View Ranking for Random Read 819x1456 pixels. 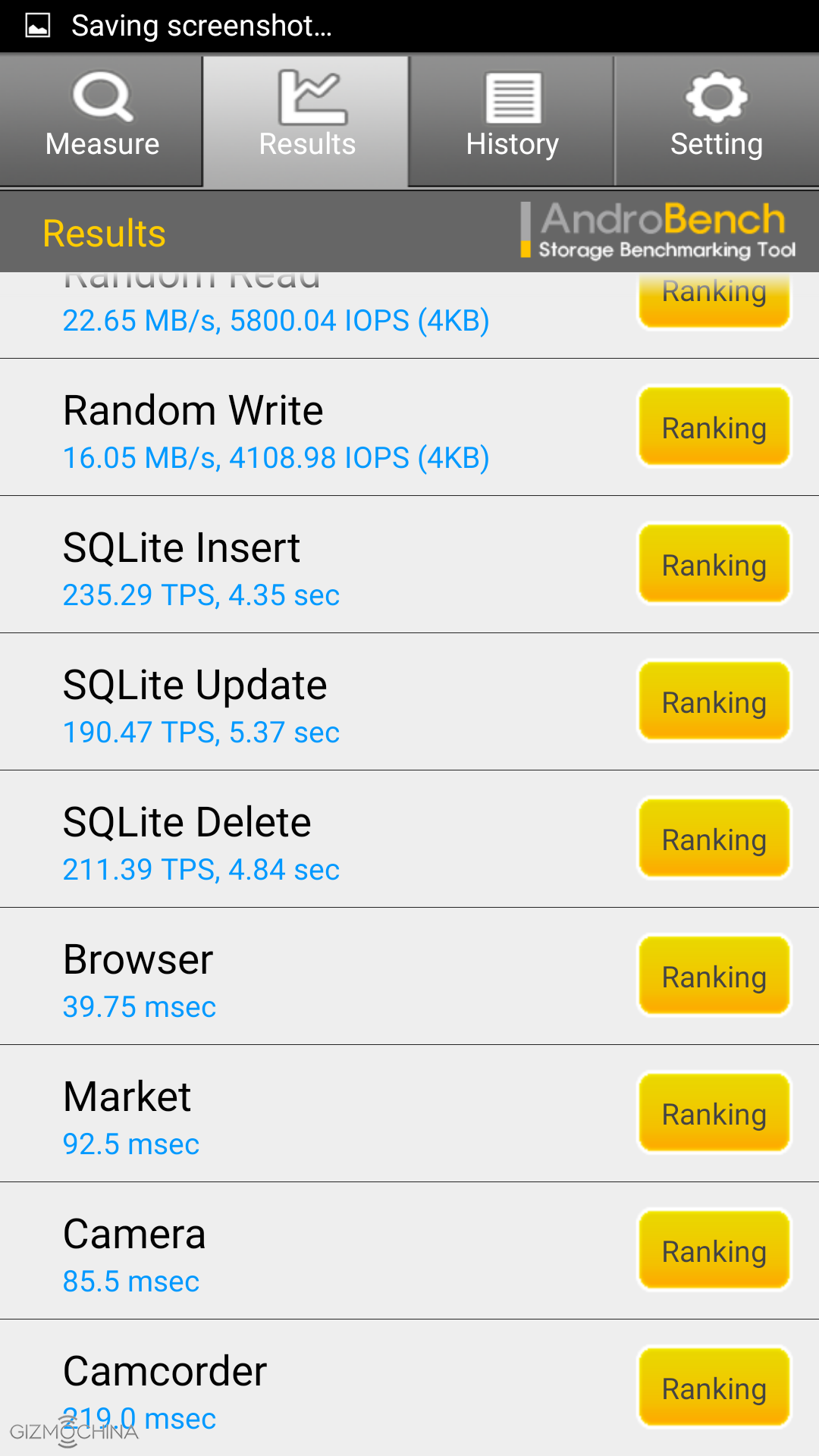[714, 298]
